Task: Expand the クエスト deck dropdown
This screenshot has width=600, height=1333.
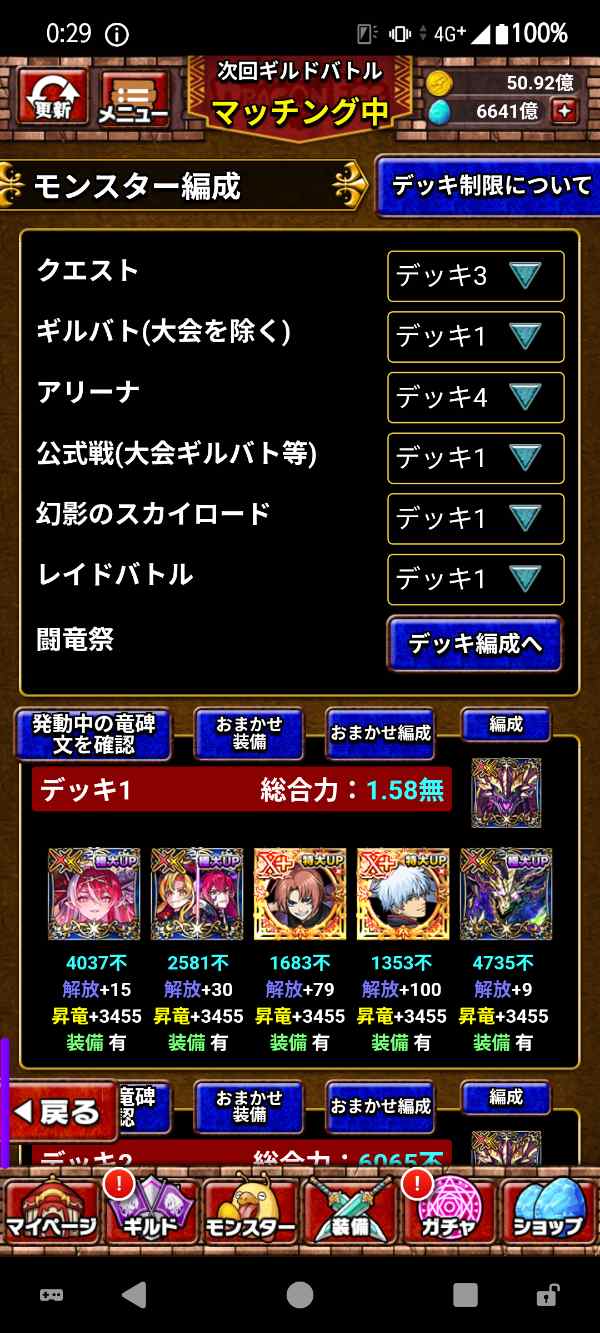Action: (475, 275)
